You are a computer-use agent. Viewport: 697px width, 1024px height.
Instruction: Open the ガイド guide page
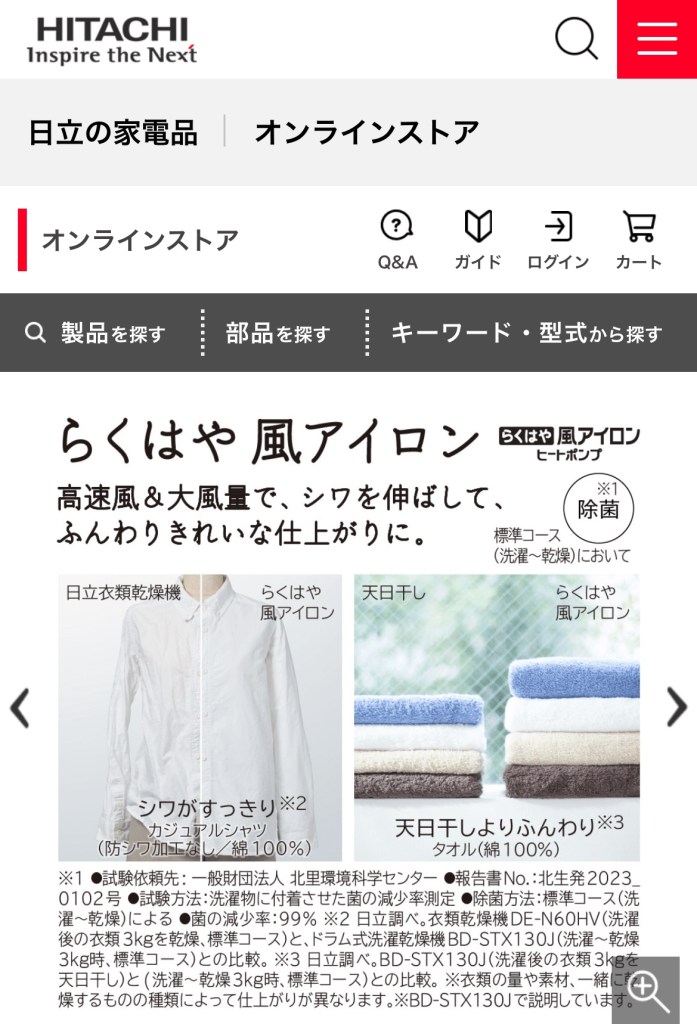(x=478, y=240)
